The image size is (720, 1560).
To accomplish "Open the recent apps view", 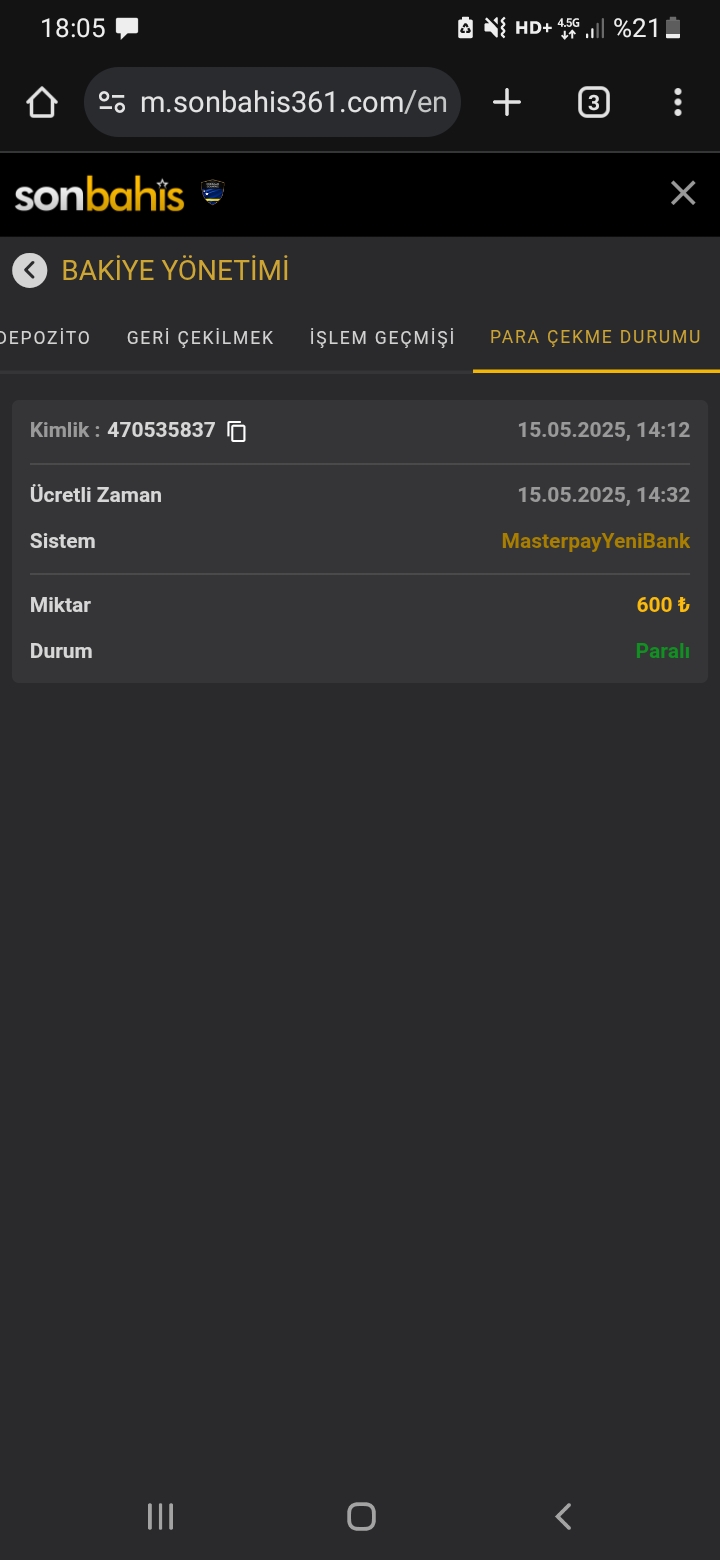I will pos(160,1516).
